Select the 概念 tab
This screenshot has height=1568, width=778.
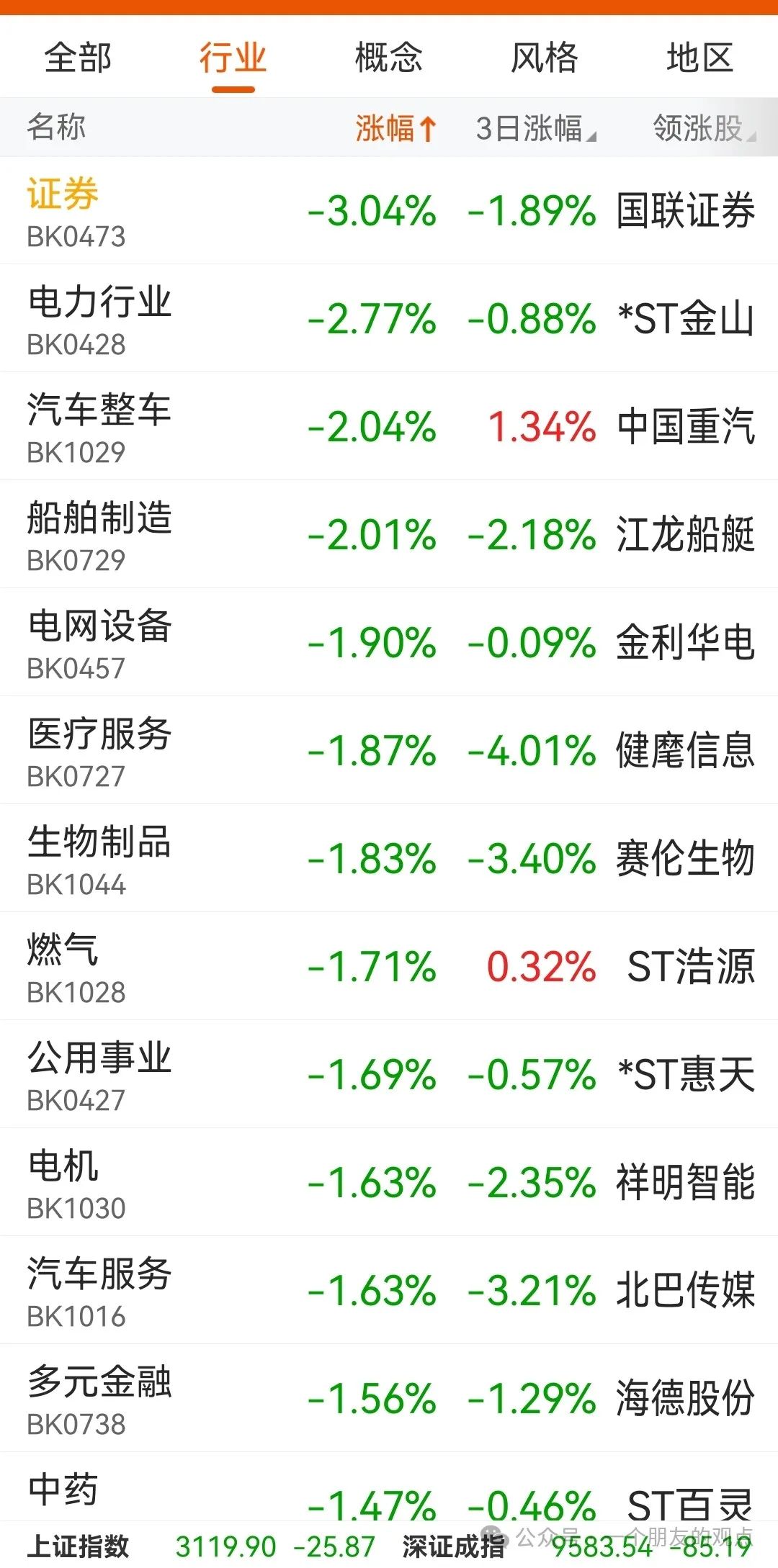click(389, 58)
